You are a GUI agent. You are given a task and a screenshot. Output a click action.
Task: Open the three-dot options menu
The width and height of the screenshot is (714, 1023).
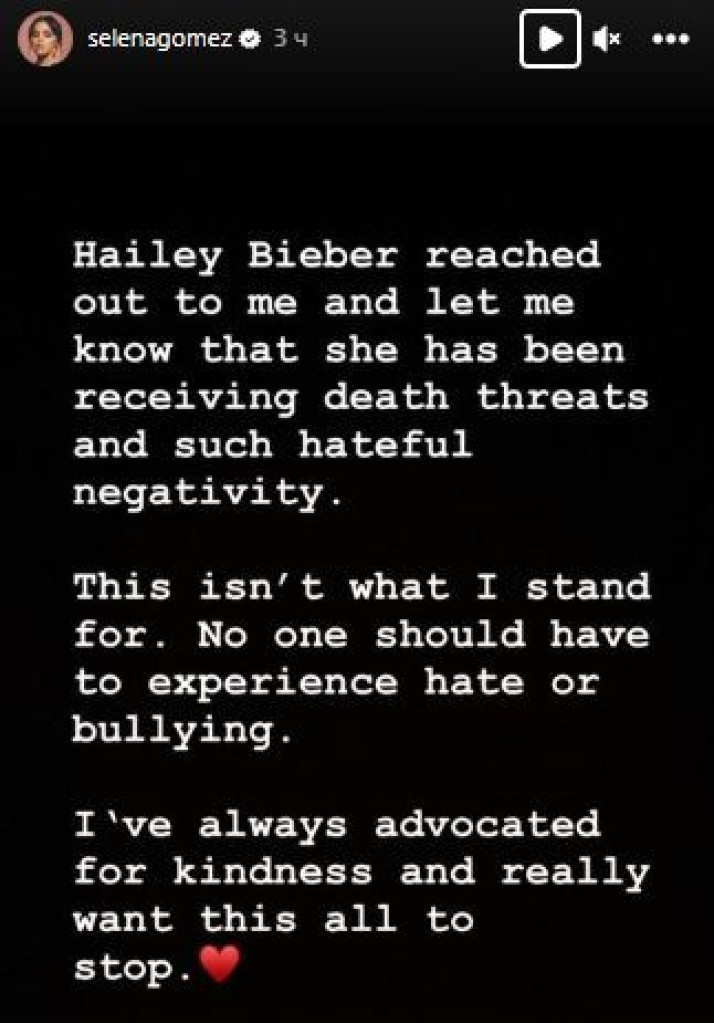tap(670, 39)
